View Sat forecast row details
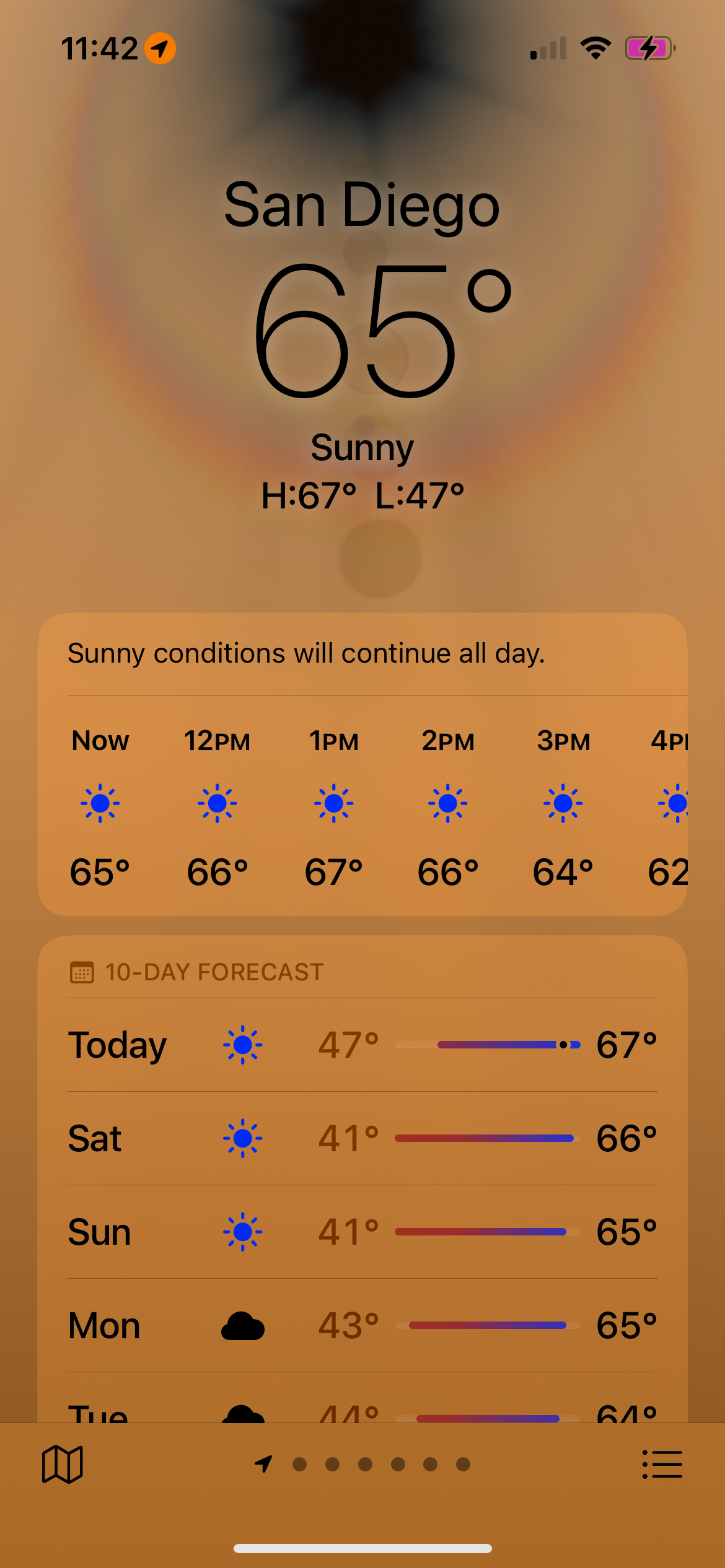Image resolution: width=725 pixels, height=1568 pixels. pos(362,1138)
